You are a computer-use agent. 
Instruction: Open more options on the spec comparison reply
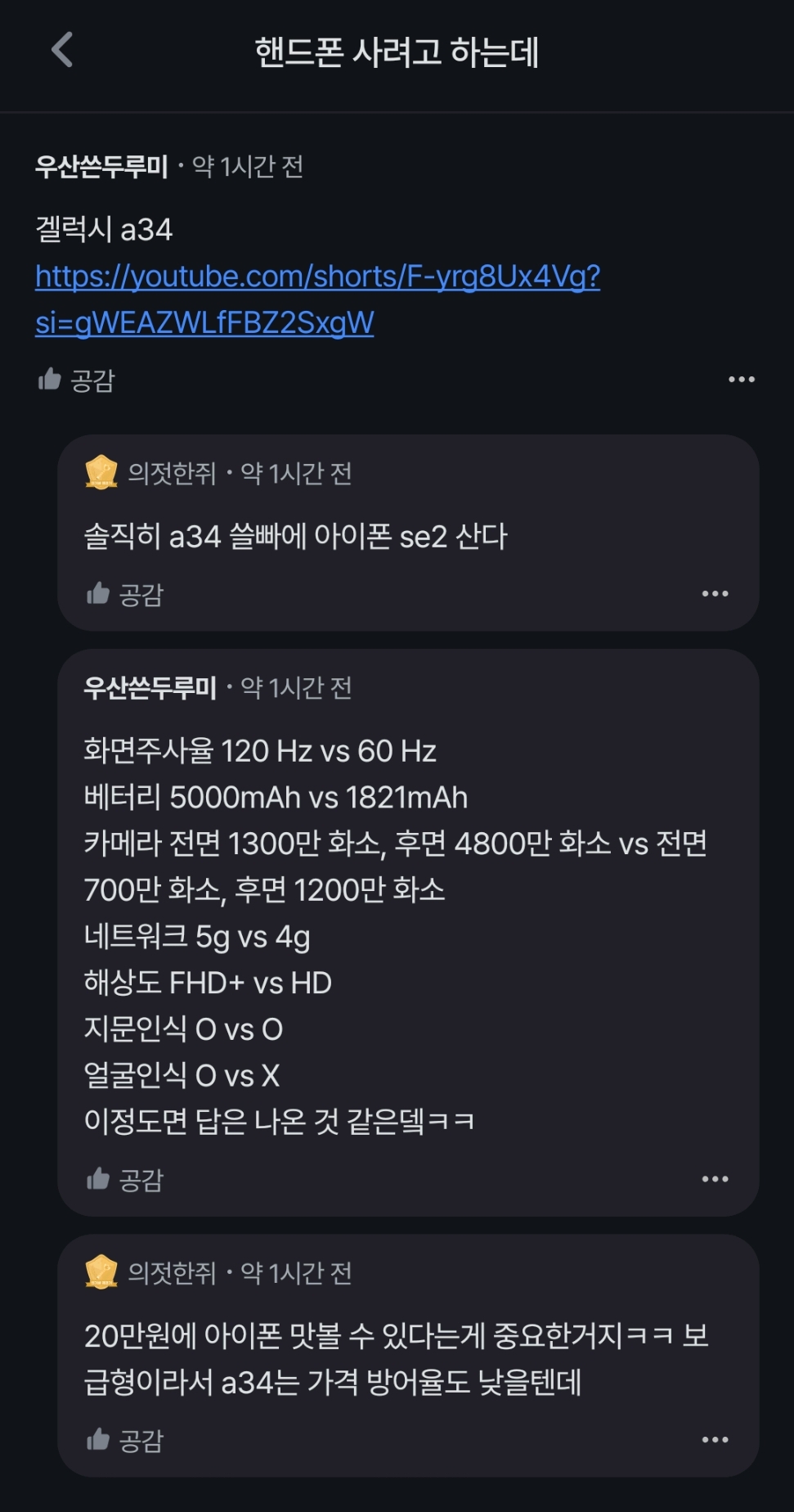click(x=715, y=1179)
